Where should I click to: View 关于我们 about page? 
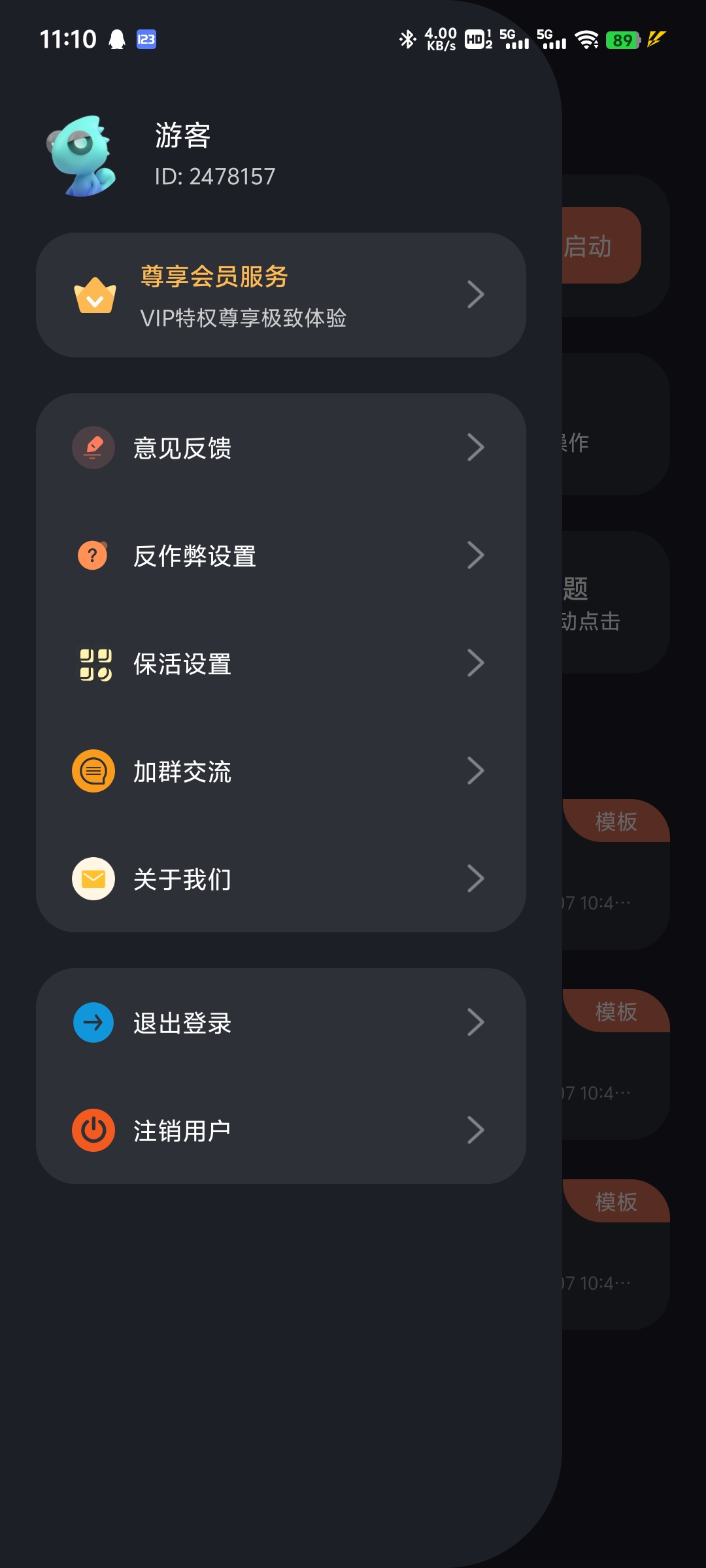pos(281,879)
